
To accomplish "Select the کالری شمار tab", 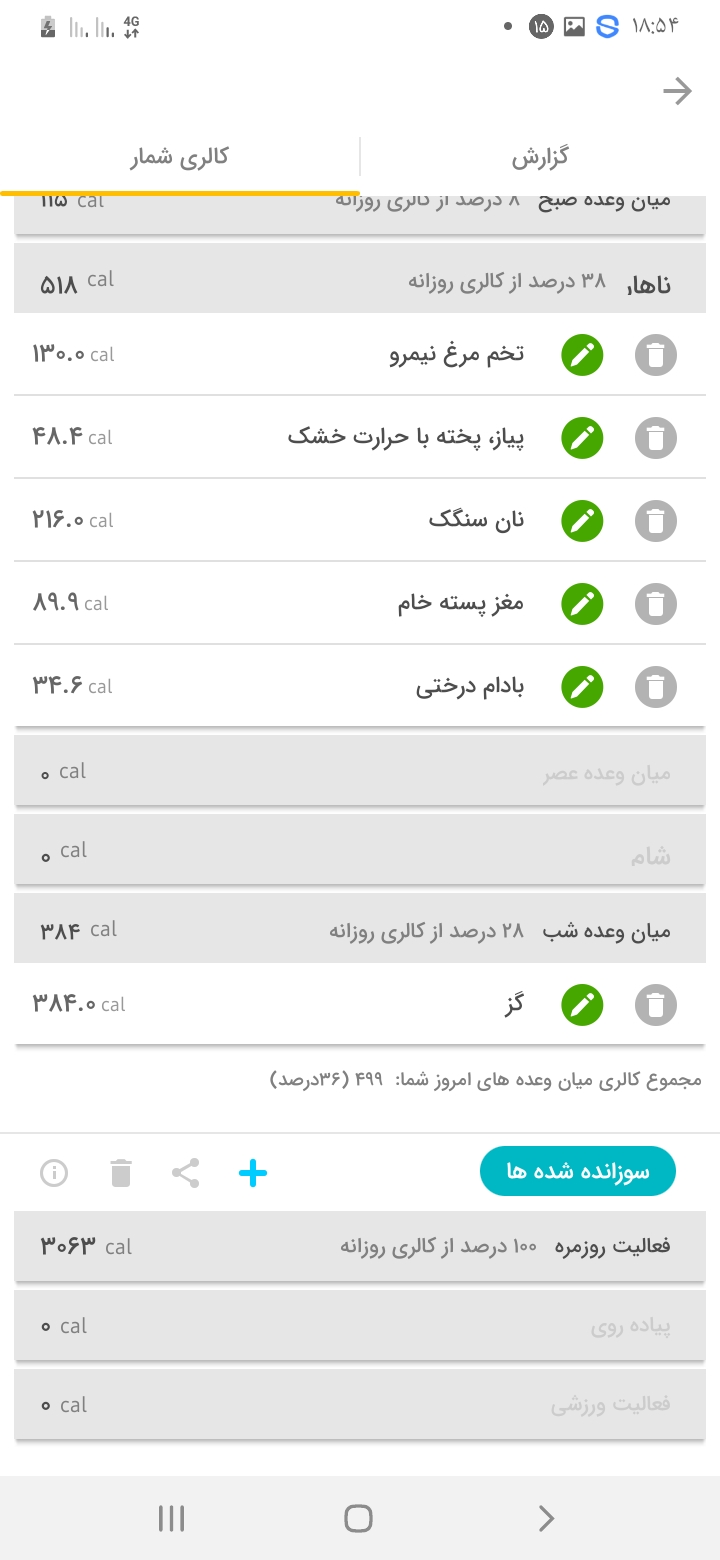I will pos(180,157).
